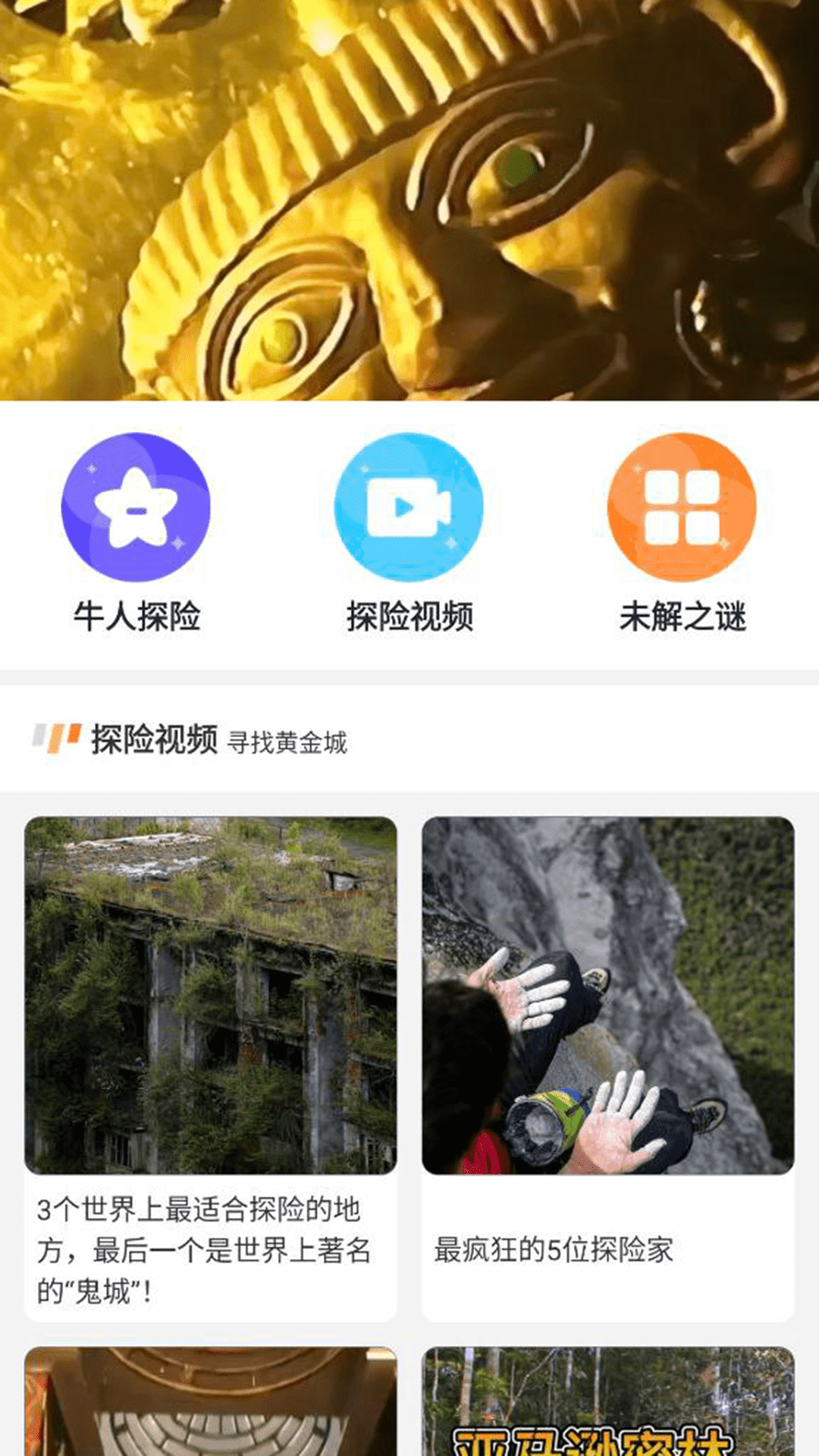This screenshot has width=819, height=1456.
Task: Tap the golden mask banner image
Action: click(x=409, y=201)
